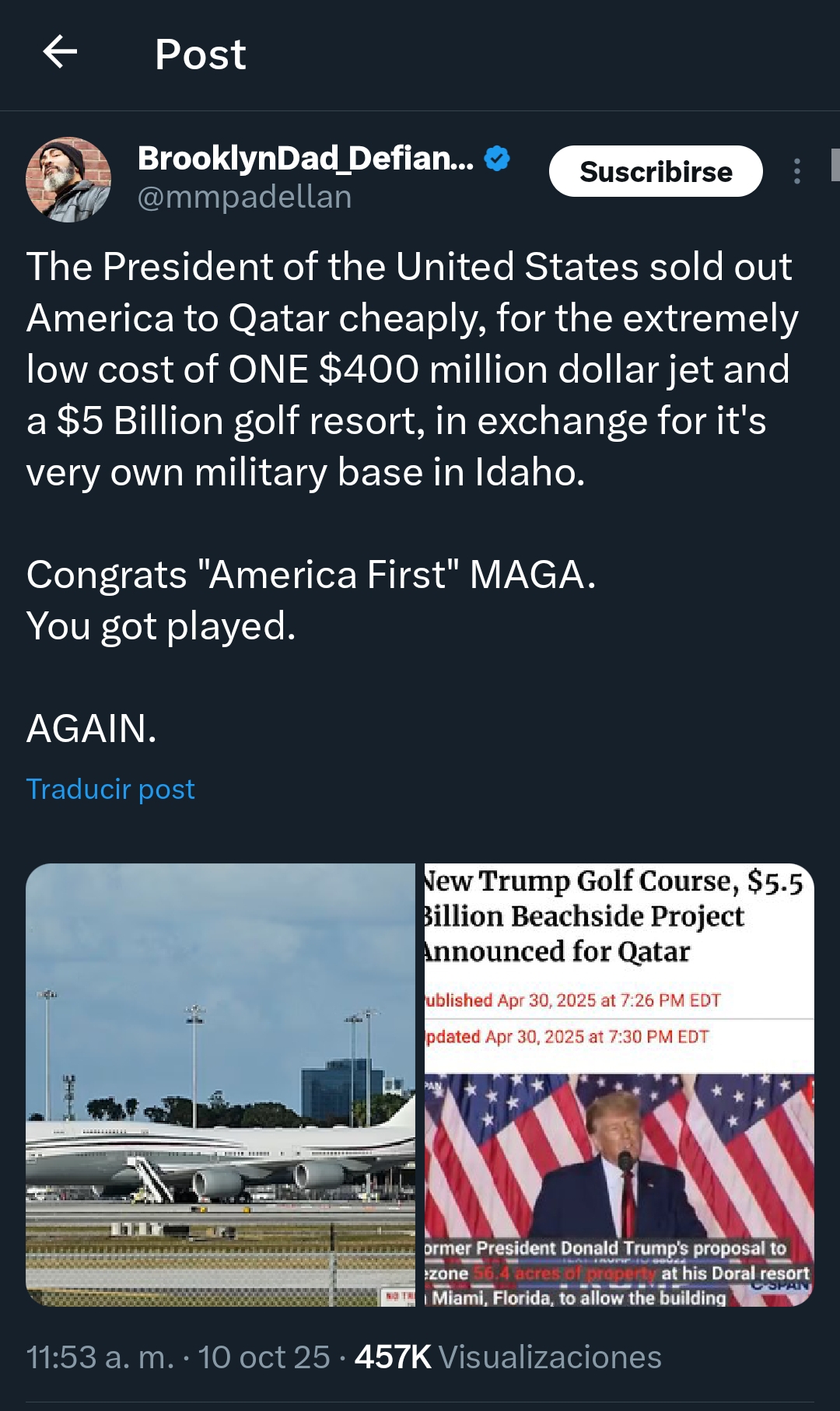Go back using the arrow icon
The height and width of the screenshot is (1411, 840).
tap(60, 53)
